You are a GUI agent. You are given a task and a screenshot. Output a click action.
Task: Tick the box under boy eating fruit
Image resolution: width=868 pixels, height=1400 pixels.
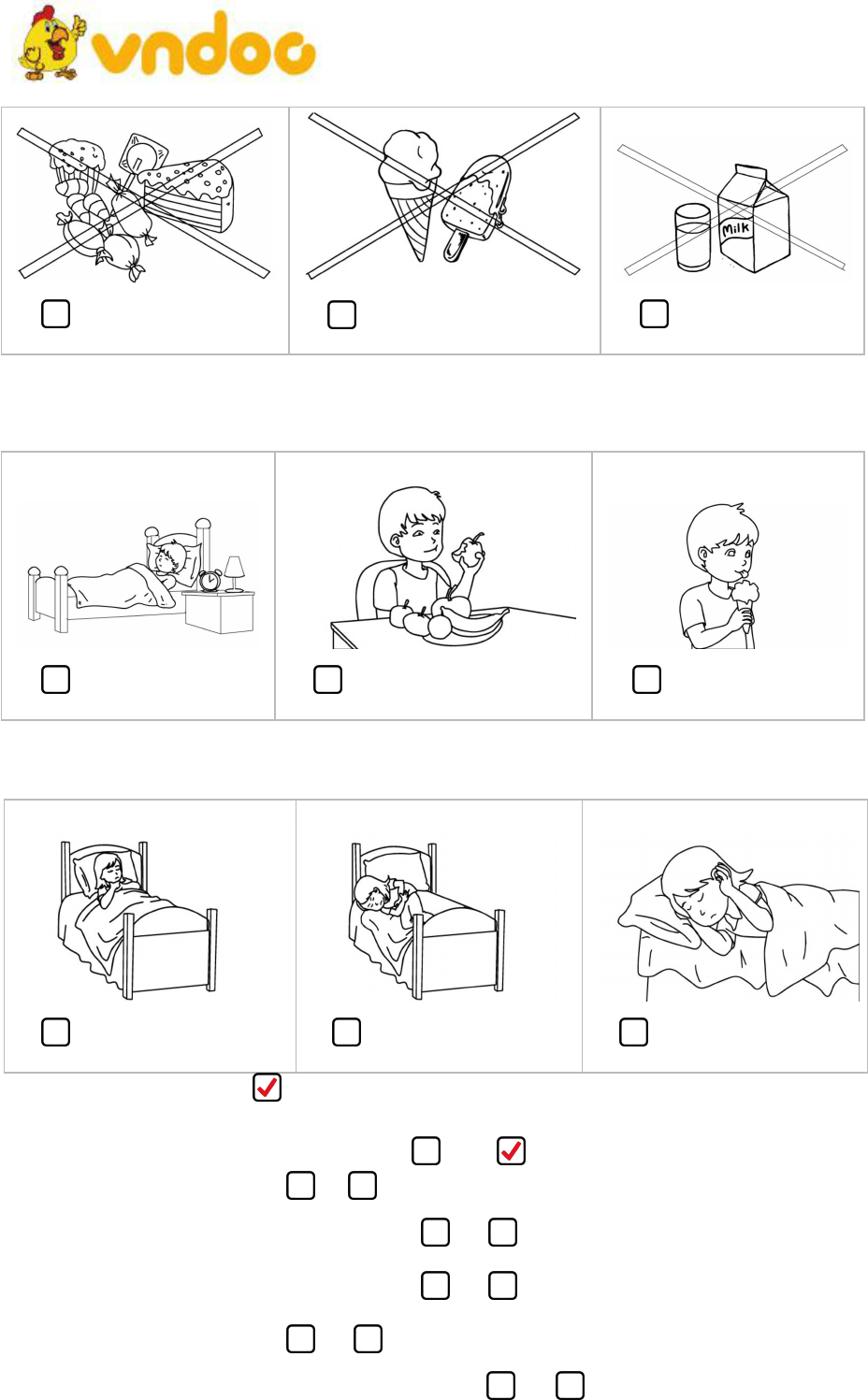tap(327, 679)
